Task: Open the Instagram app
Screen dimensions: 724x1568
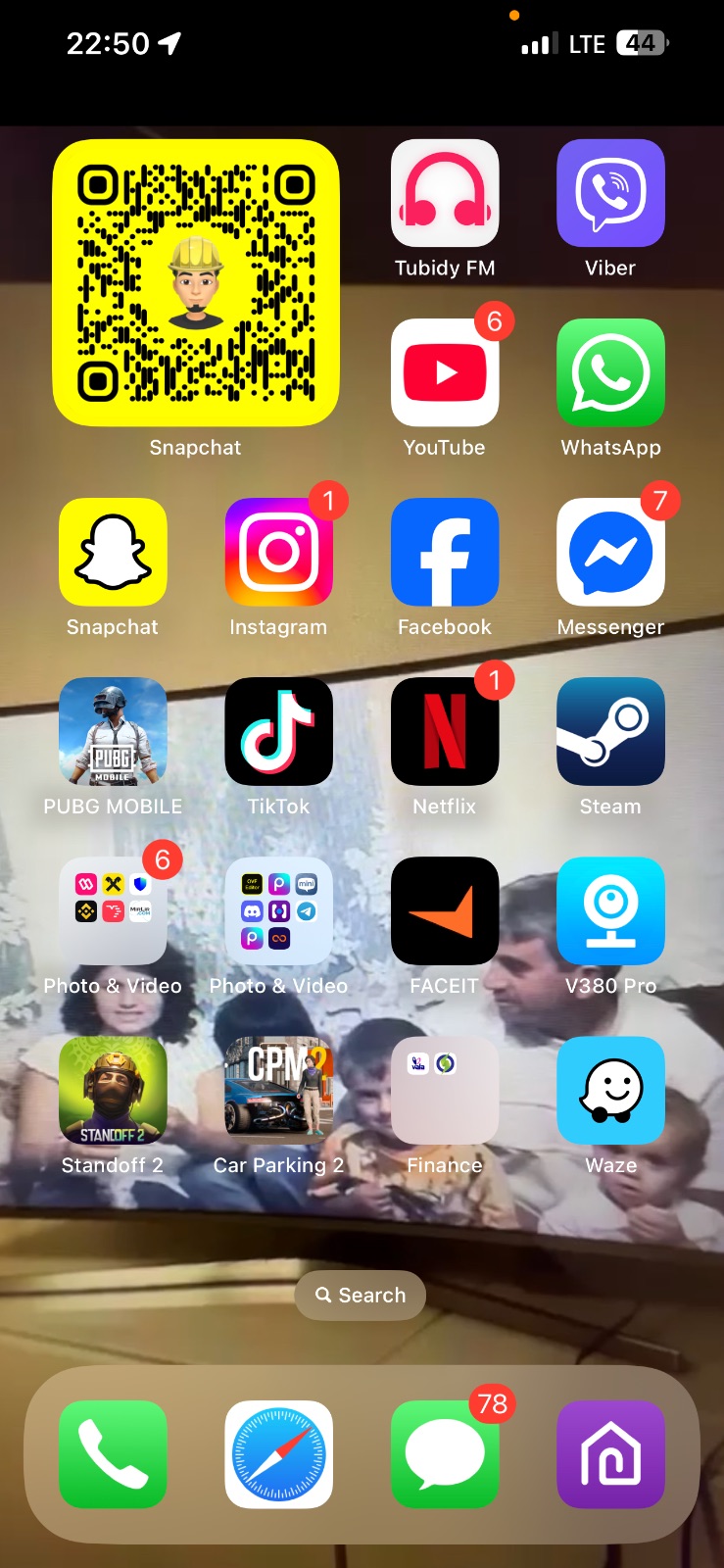Action: [x=278, y=552]
